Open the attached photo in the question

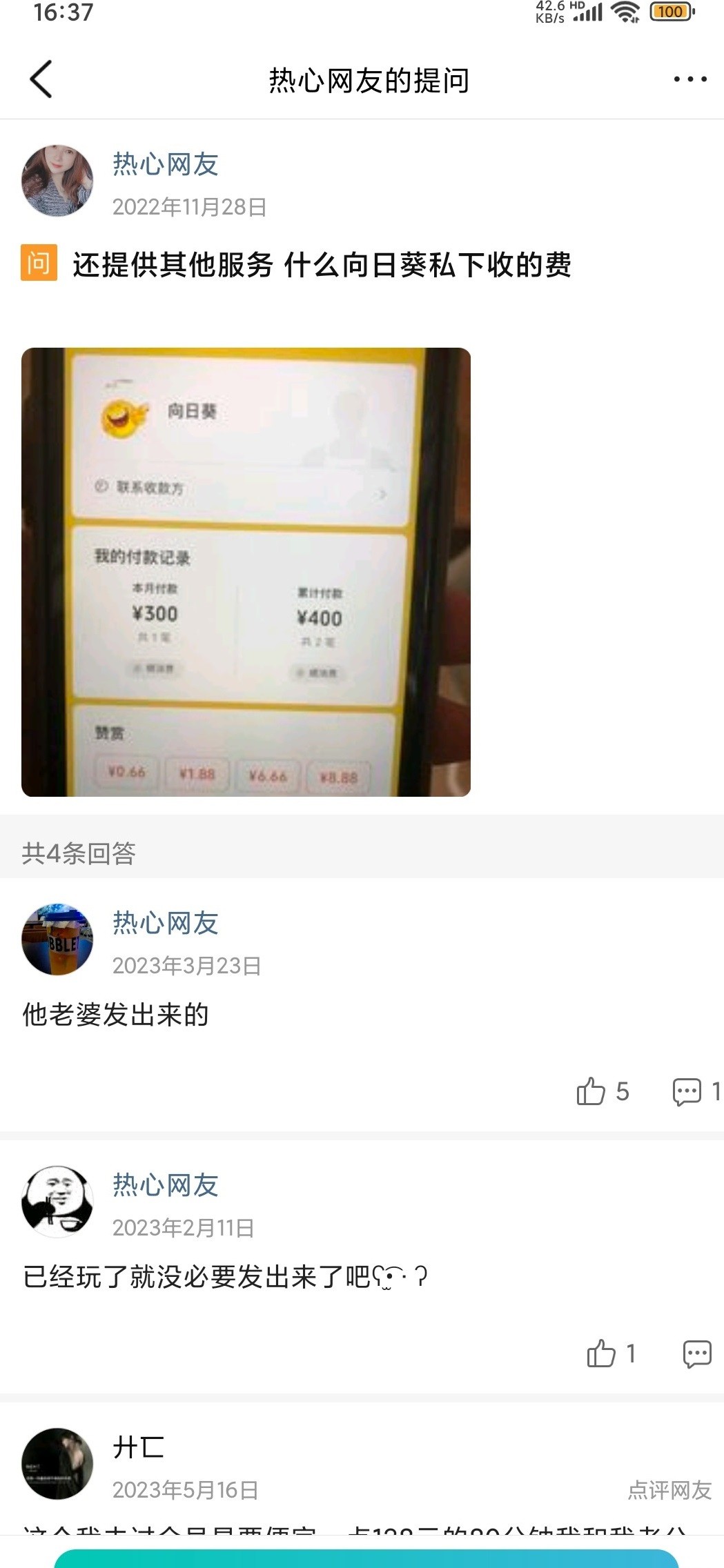tap(246, 572)
